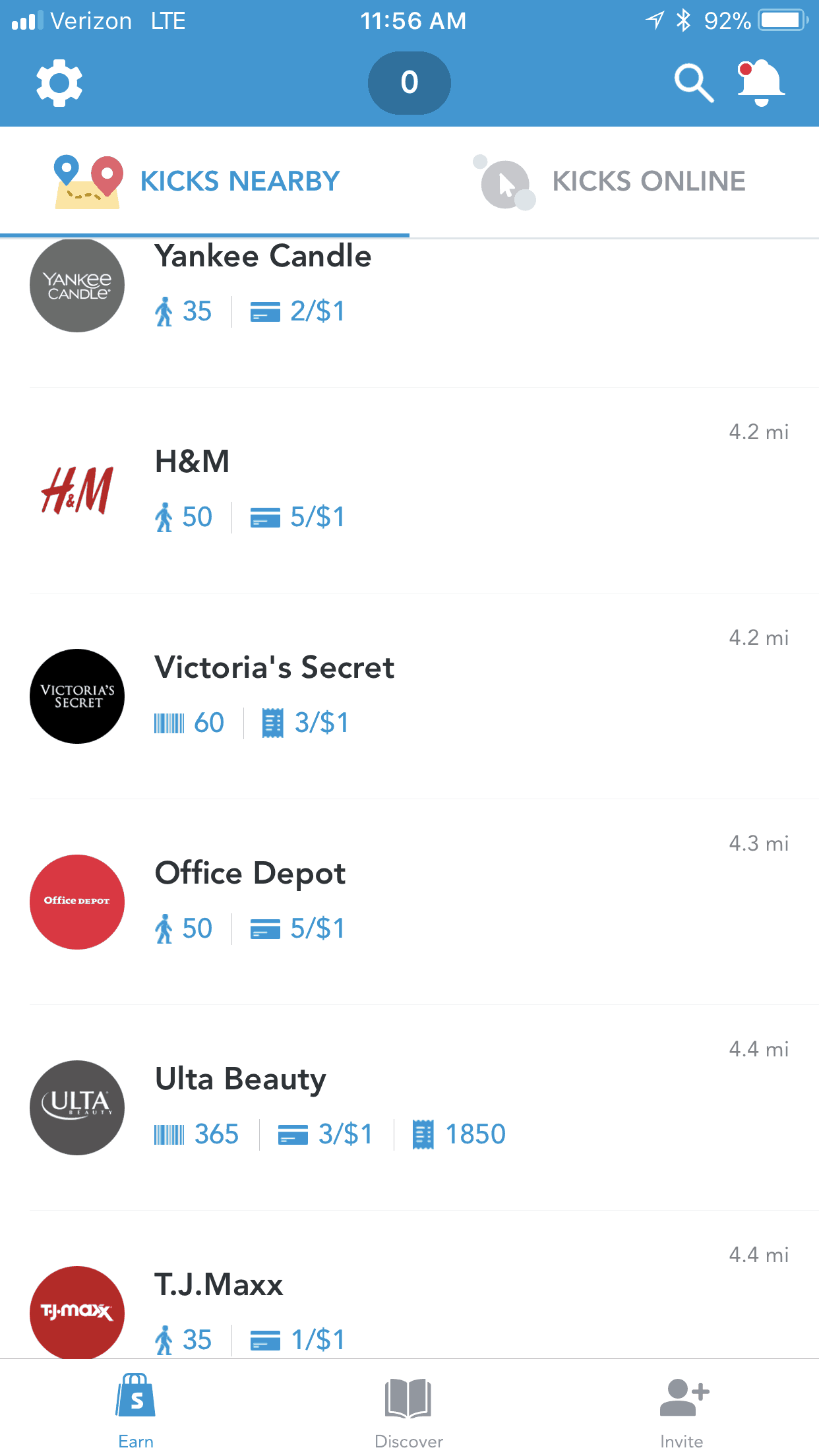Image resolution: width=819 pixels, height=1456 pixels.
Task: Switch to Kicks Online tab
Action: click(x=614, y=181)
